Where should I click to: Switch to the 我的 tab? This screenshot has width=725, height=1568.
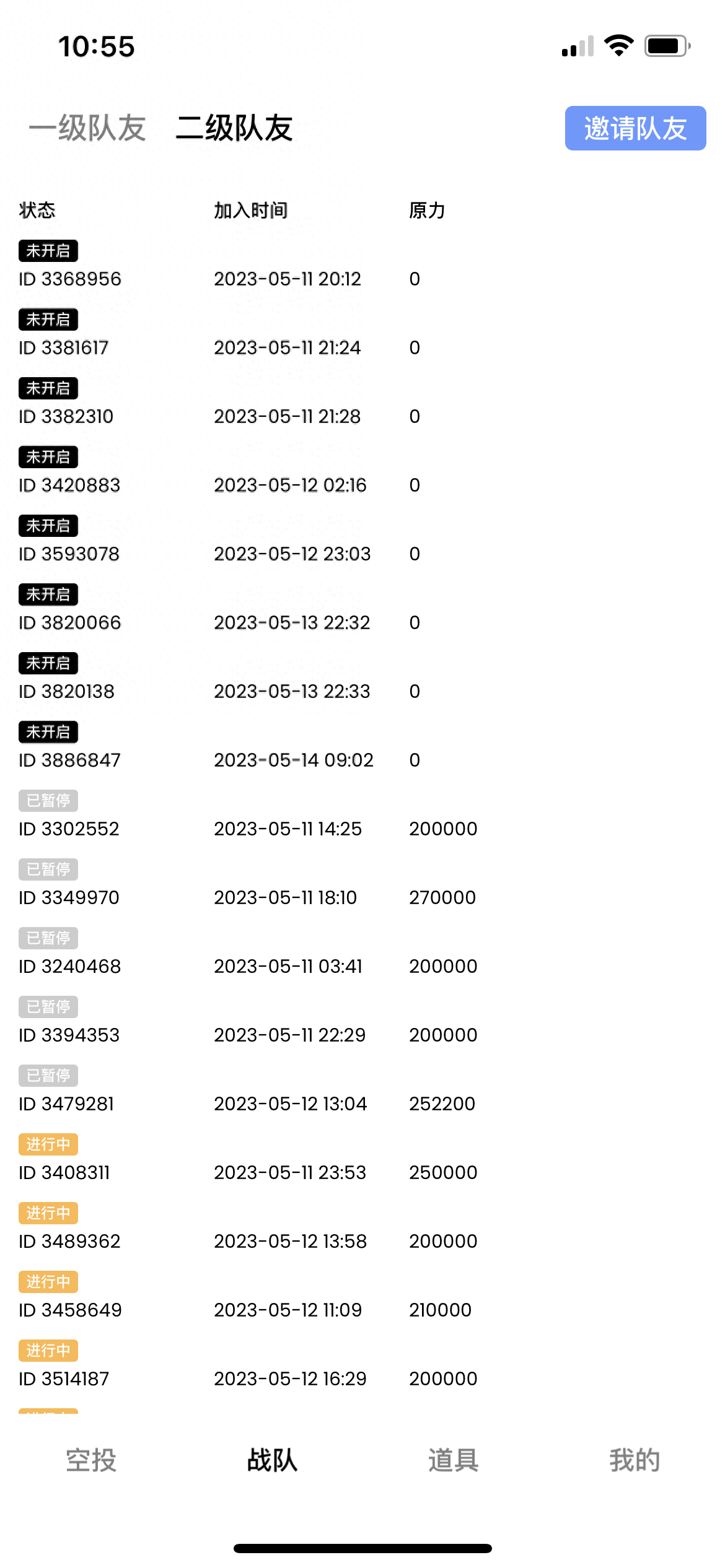634,1460
